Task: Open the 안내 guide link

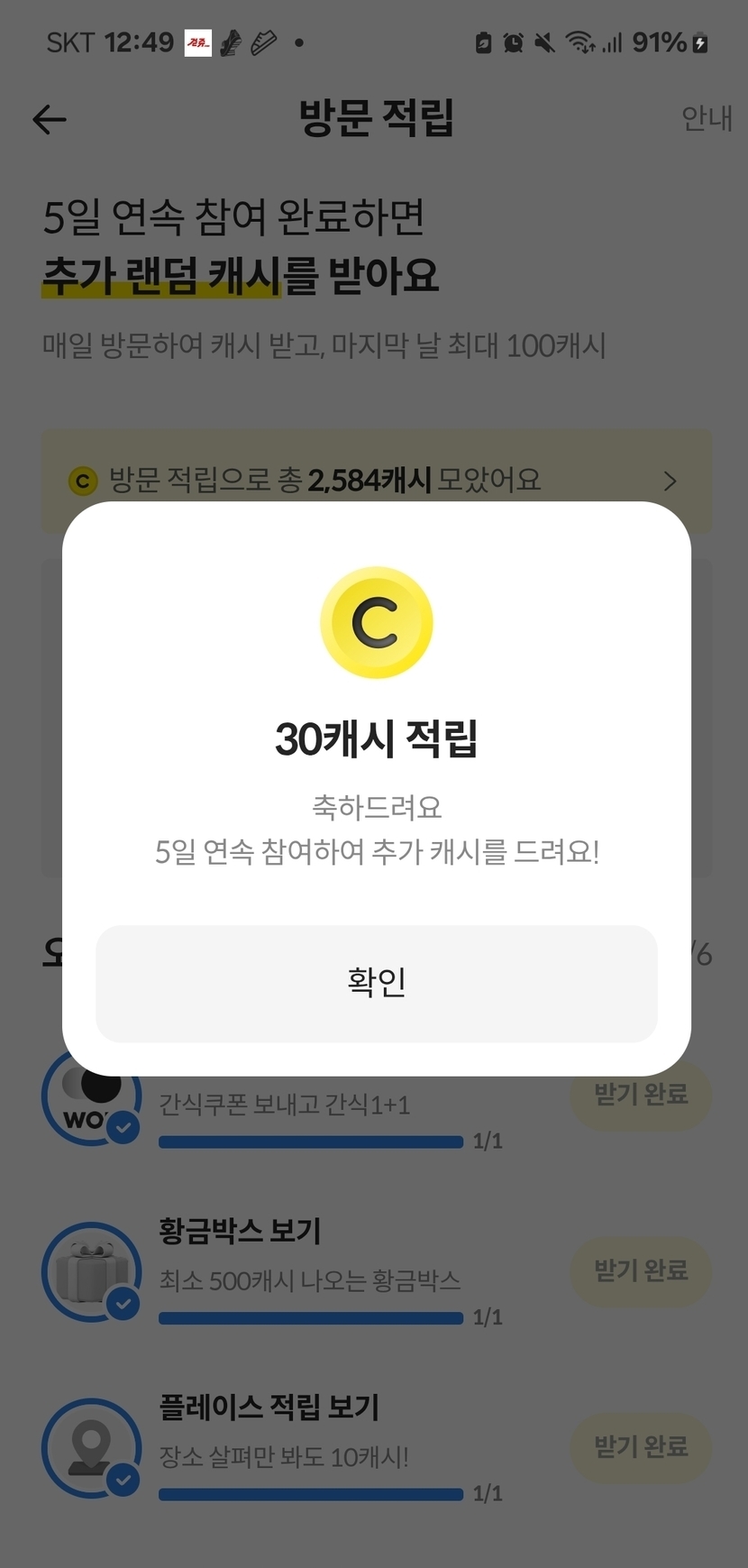Action: pos(706,118)
